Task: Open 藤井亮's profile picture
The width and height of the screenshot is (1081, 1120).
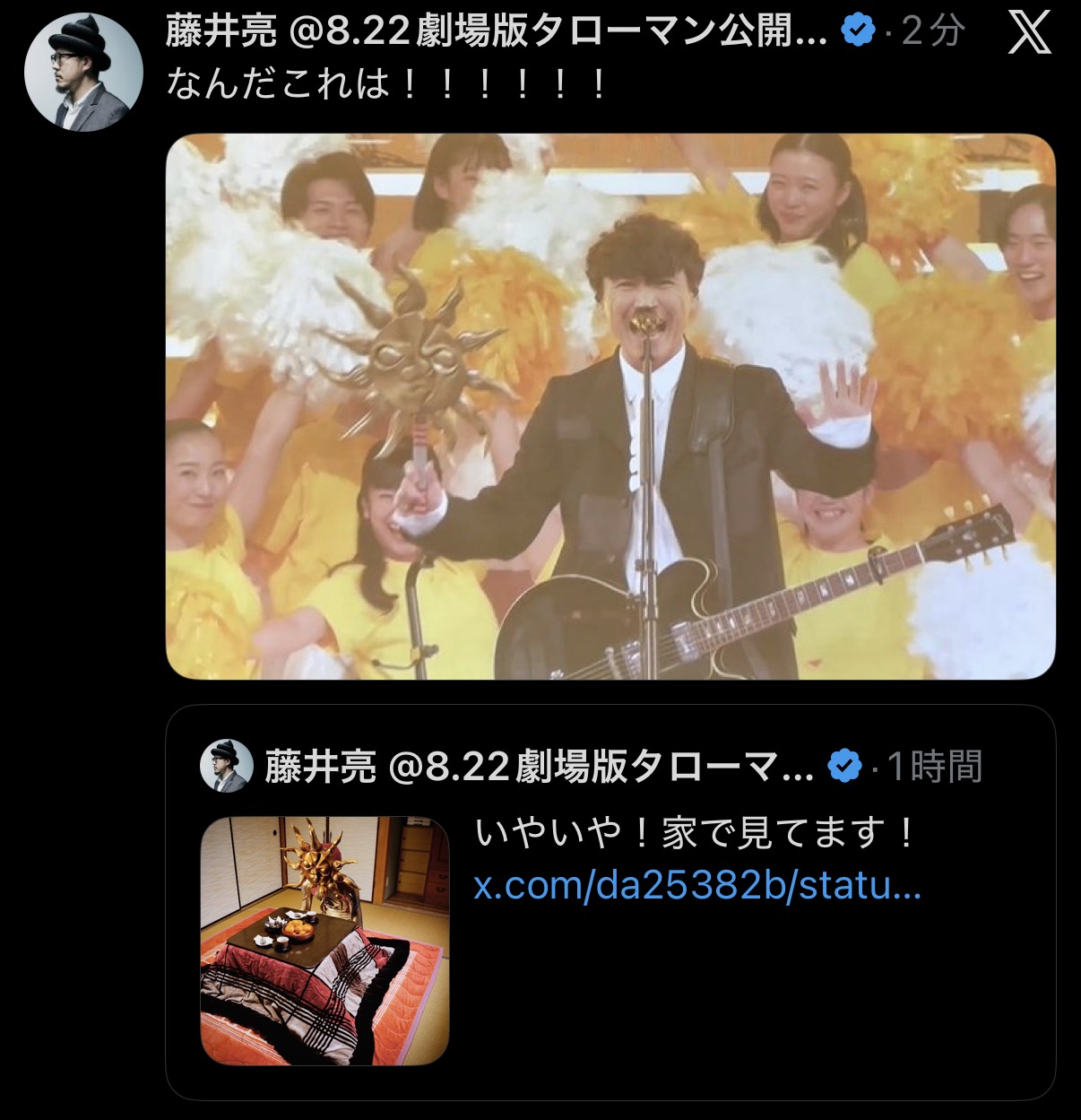Action: coord(82,74)
